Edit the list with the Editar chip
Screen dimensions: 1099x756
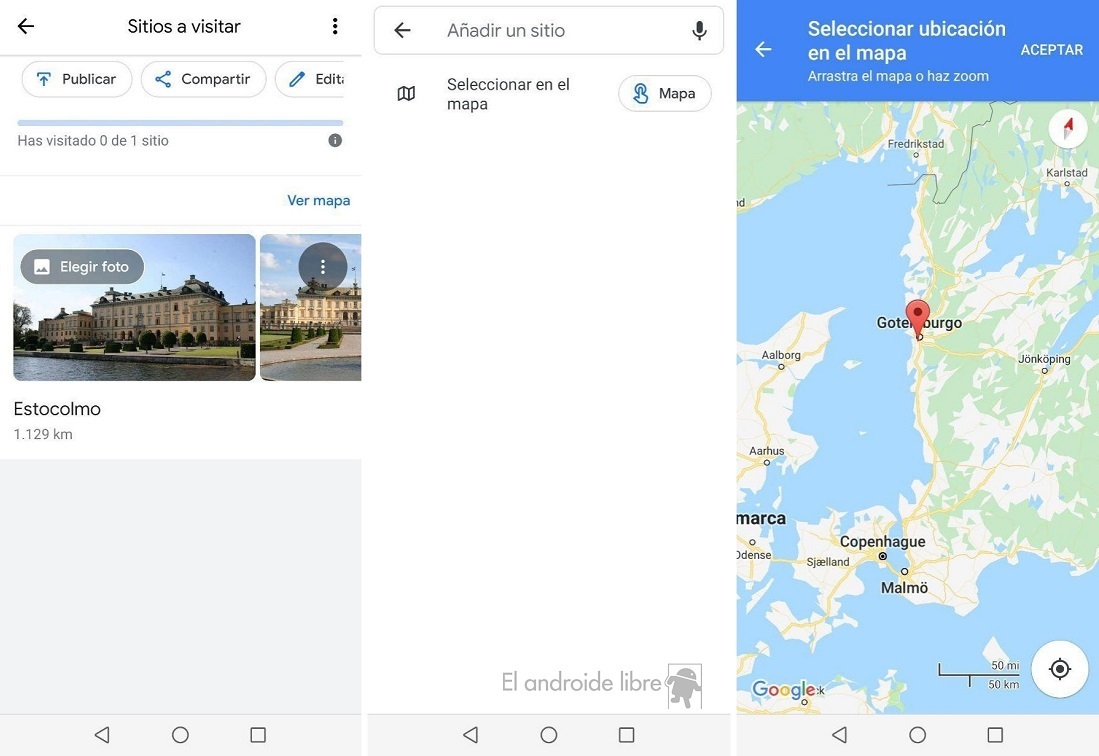[315, 79]
